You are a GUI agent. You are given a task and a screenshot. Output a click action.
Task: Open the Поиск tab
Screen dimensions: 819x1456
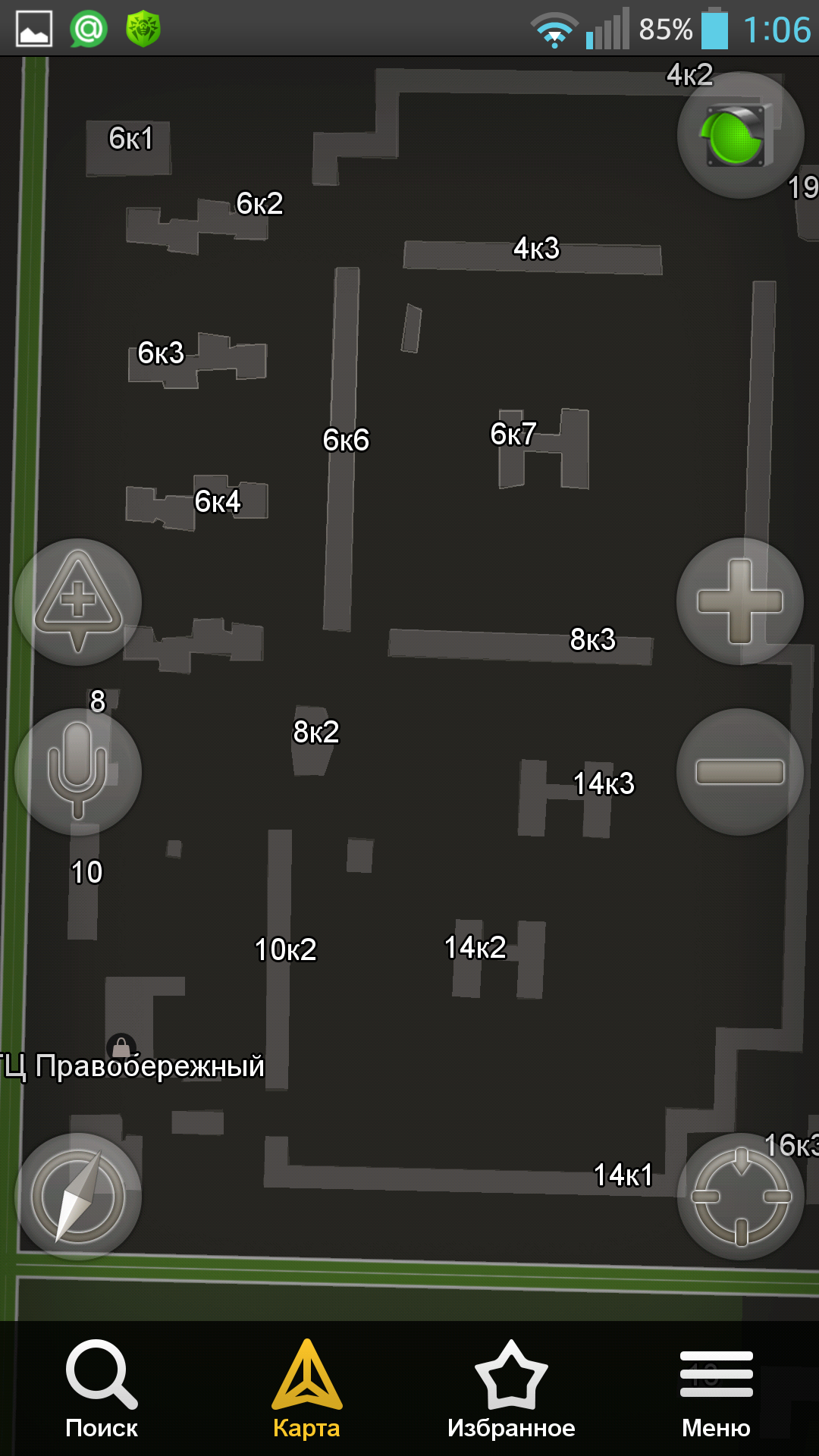click(x=102, y=1389)
